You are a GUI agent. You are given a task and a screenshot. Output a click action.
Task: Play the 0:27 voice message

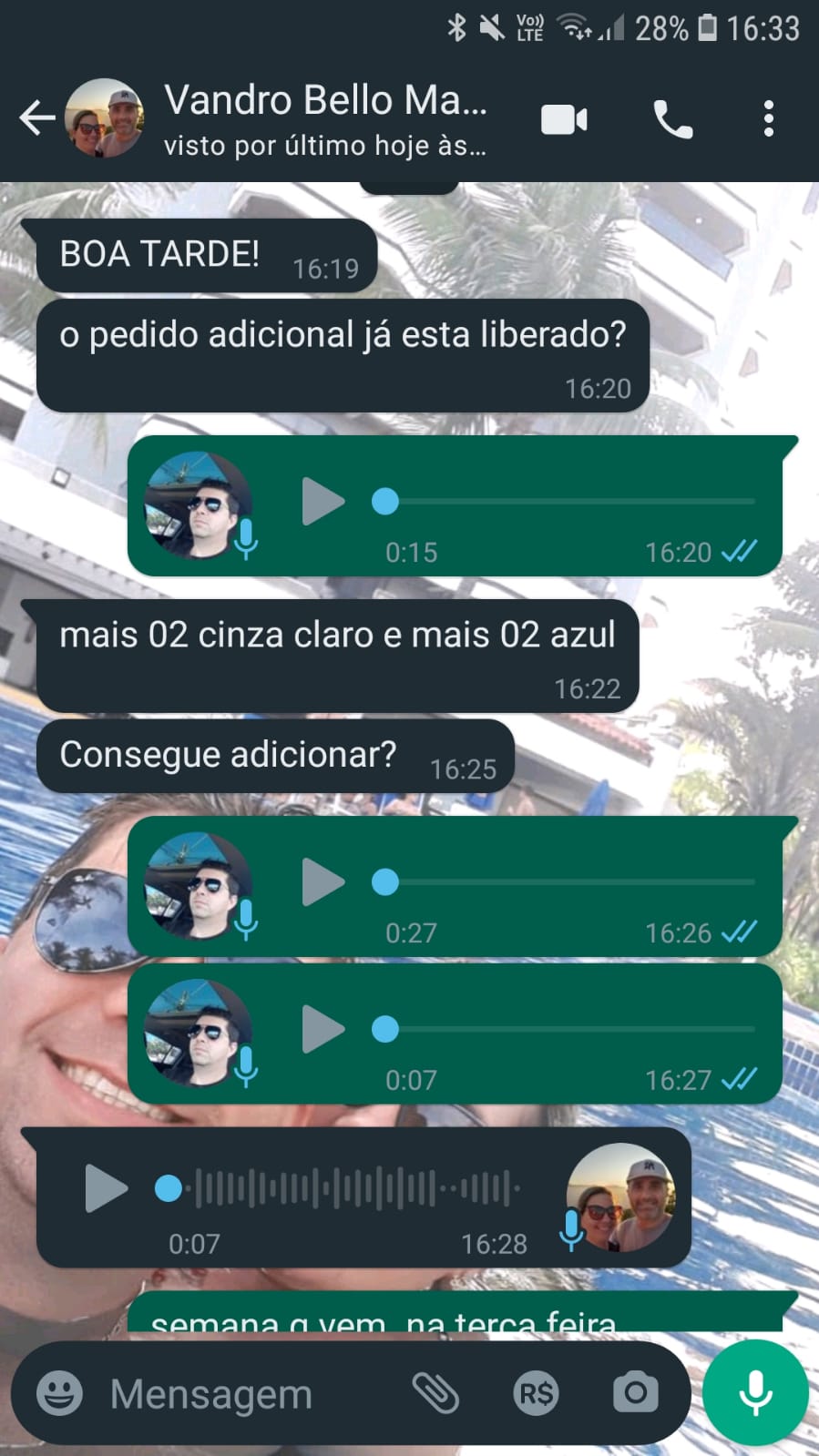pos(322,882)
